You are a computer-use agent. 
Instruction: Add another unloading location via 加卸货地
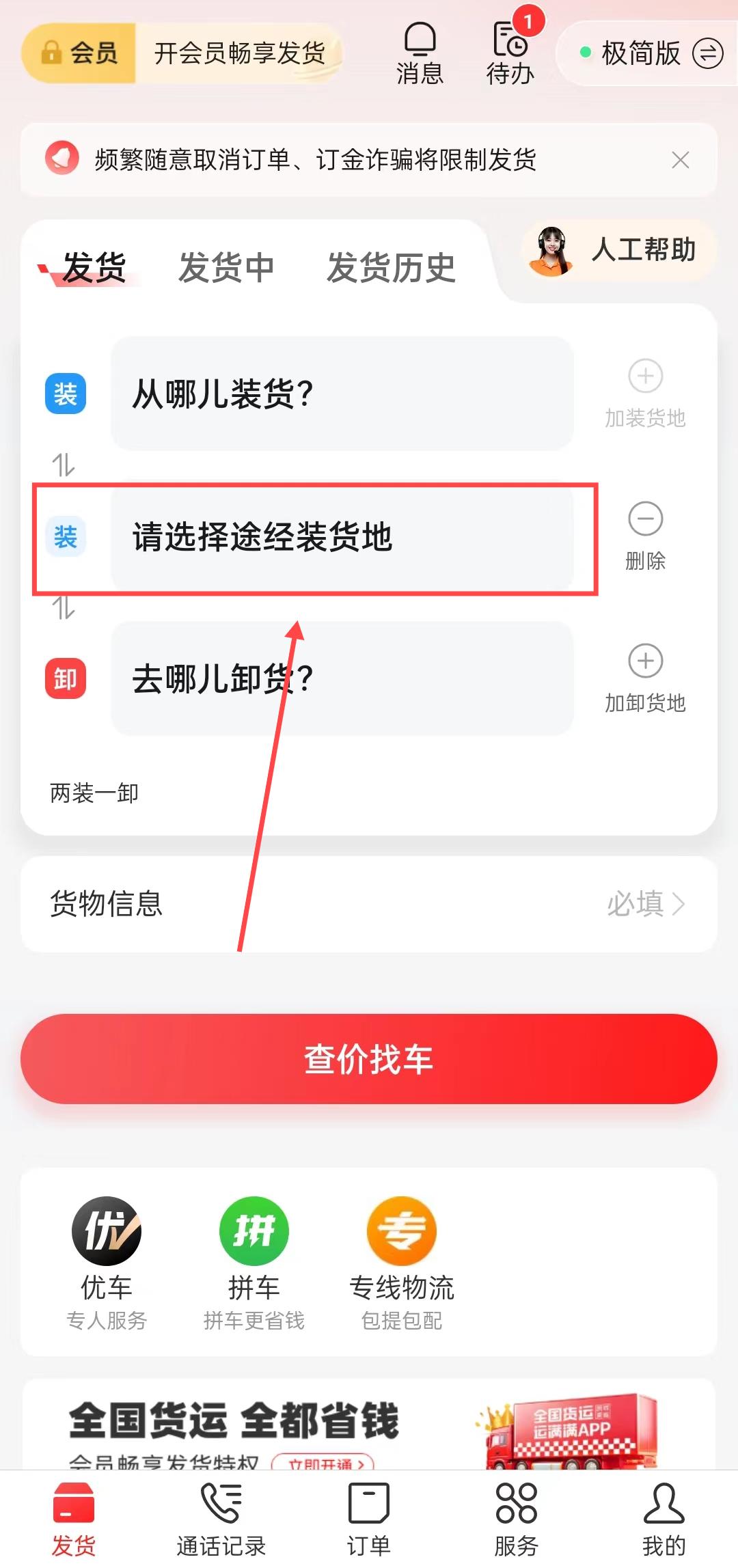[x=645, y=678]
